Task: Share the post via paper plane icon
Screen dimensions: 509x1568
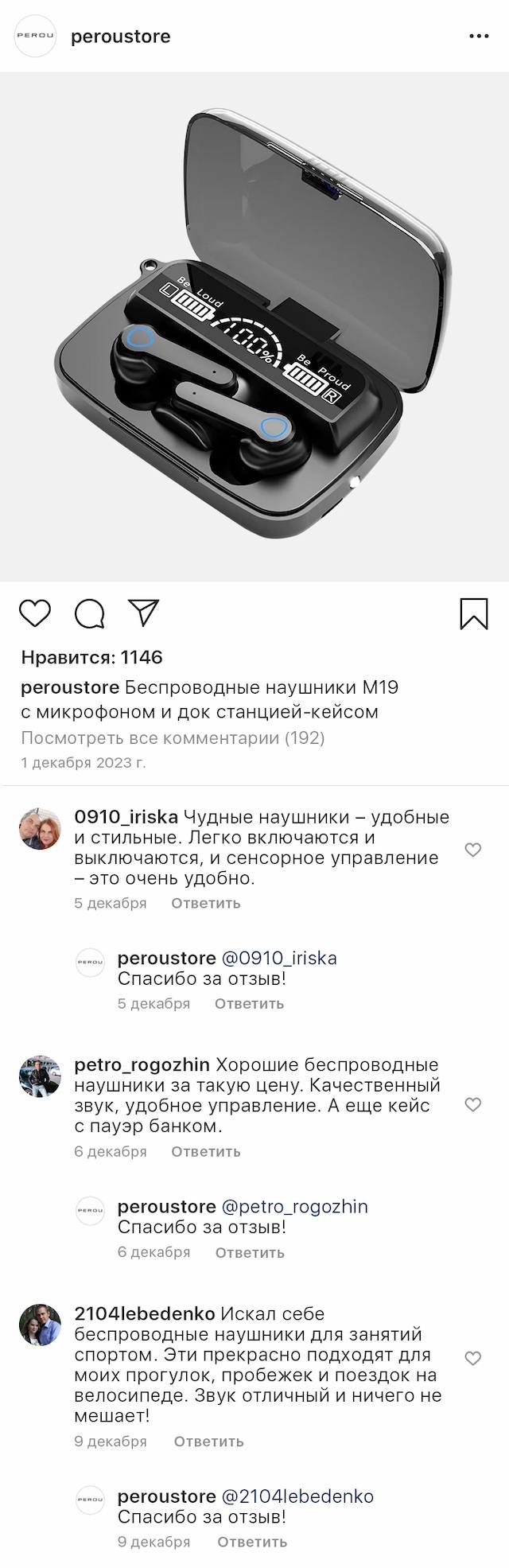Action: click(144, 613)
